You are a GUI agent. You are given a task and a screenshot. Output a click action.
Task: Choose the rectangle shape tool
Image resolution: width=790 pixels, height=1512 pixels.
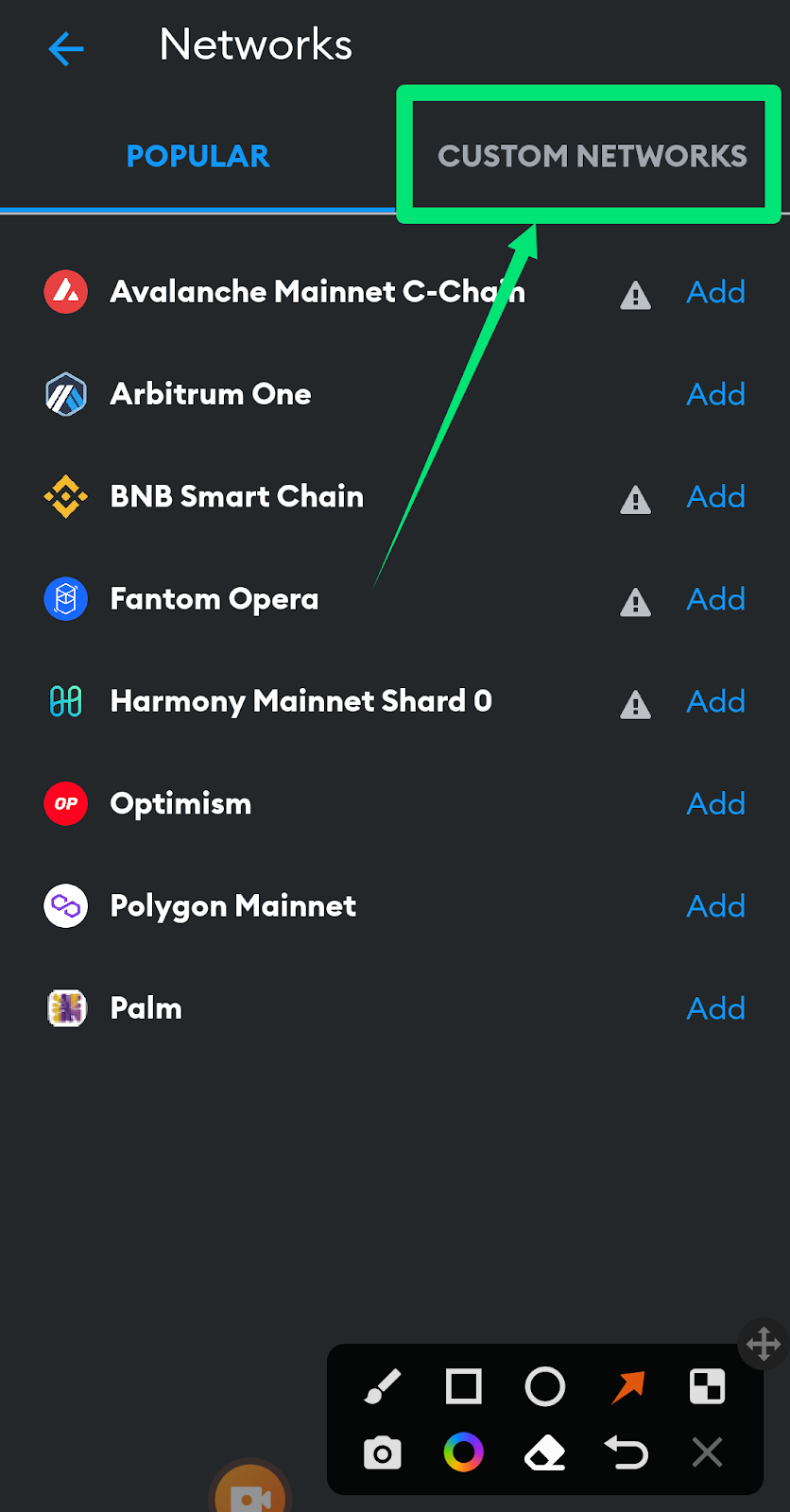point(463,1387)
